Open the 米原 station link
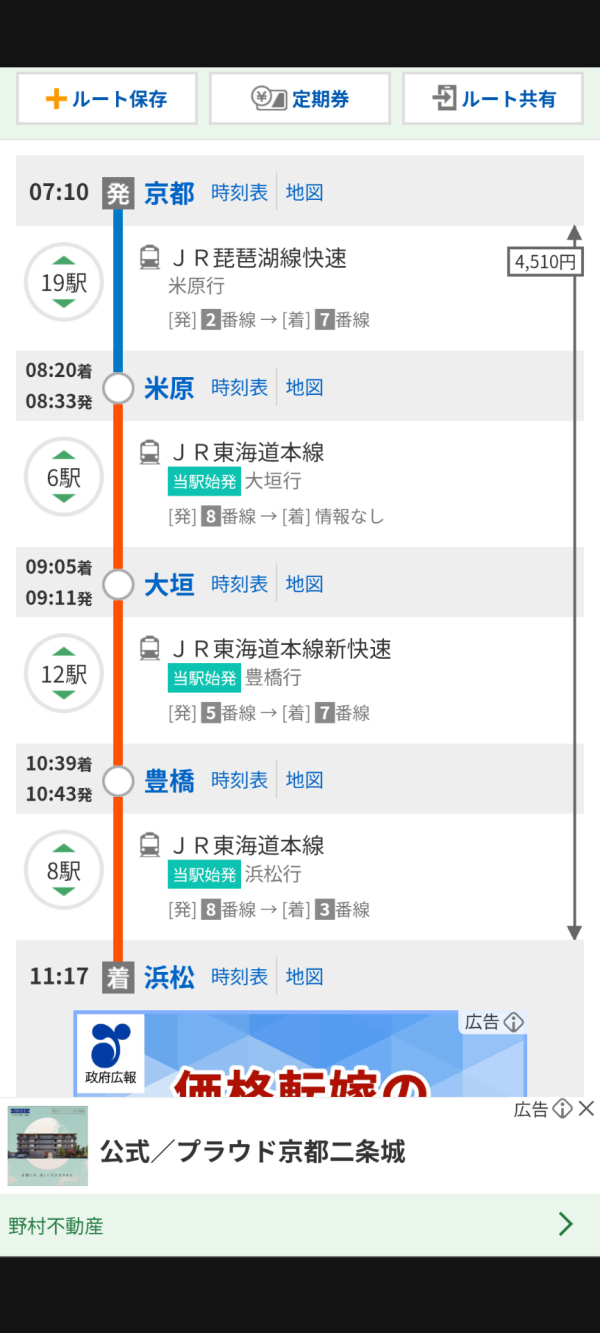Viewport: 600px width, 1333px height. pyautogui.click(x=169, y=388)
